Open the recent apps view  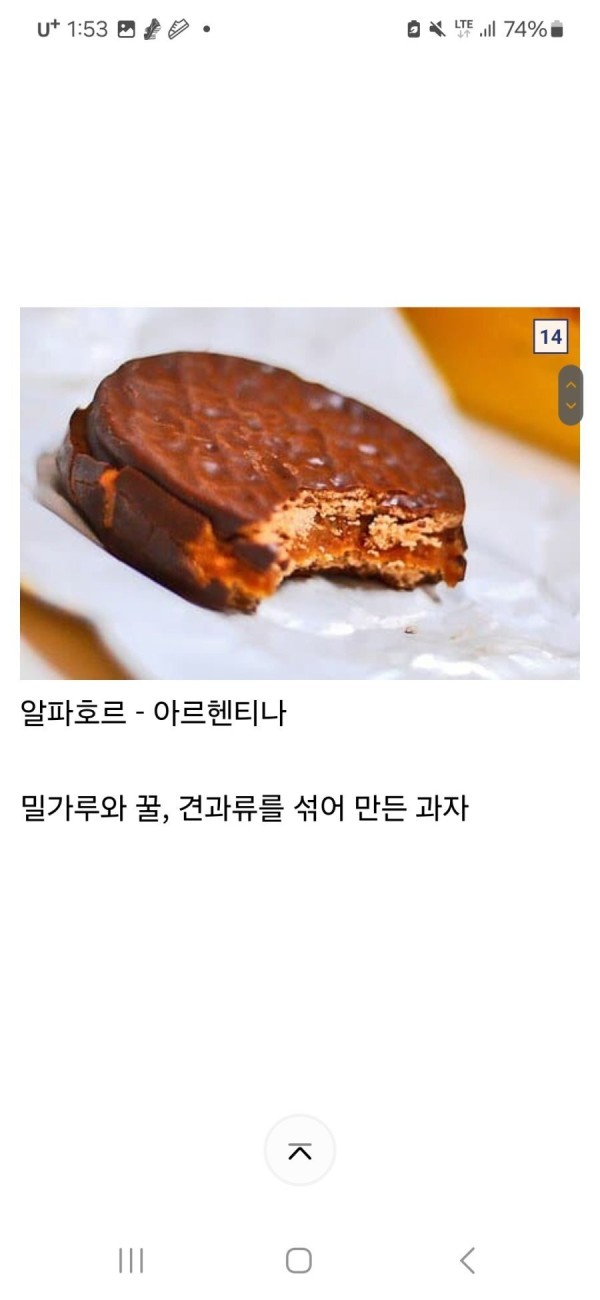pyautogui.click(x=131, y=1260)
